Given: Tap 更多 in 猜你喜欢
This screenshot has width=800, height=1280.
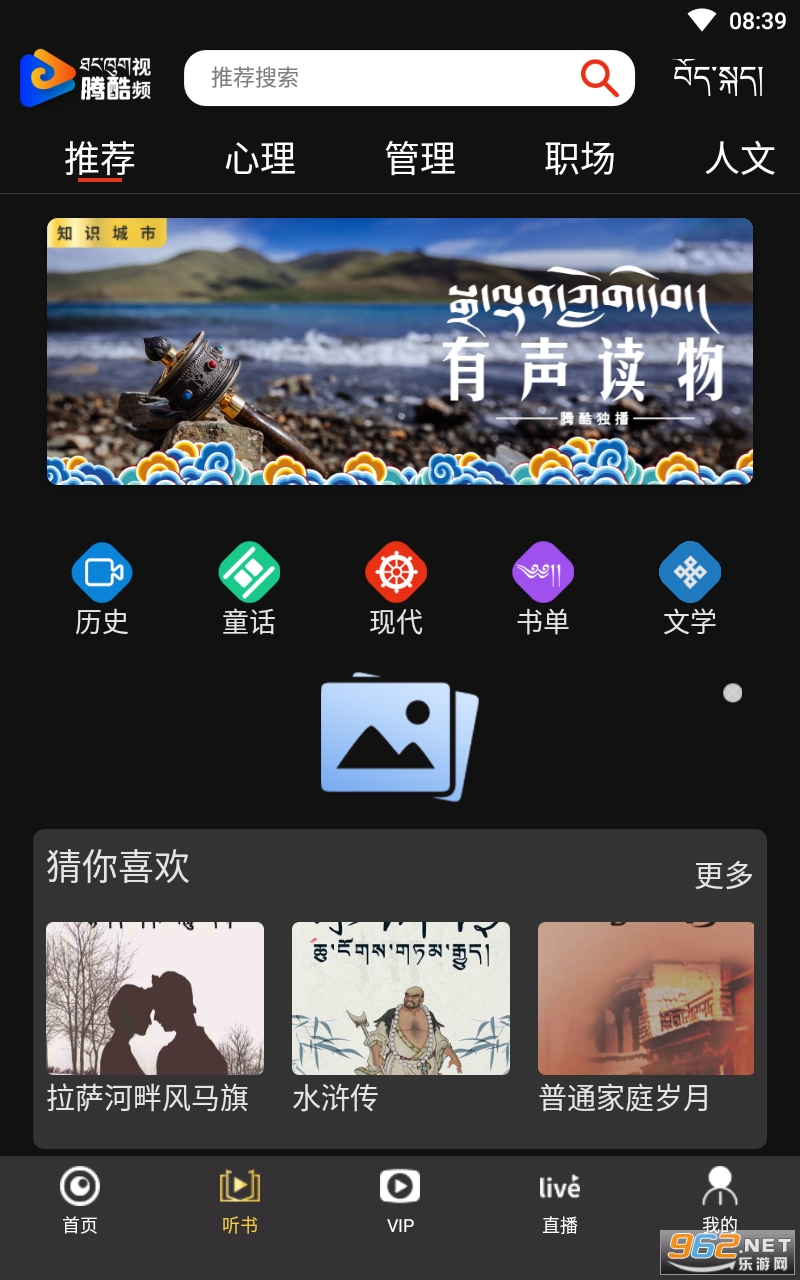Looking at the screenshot, I should click(724, 875).
